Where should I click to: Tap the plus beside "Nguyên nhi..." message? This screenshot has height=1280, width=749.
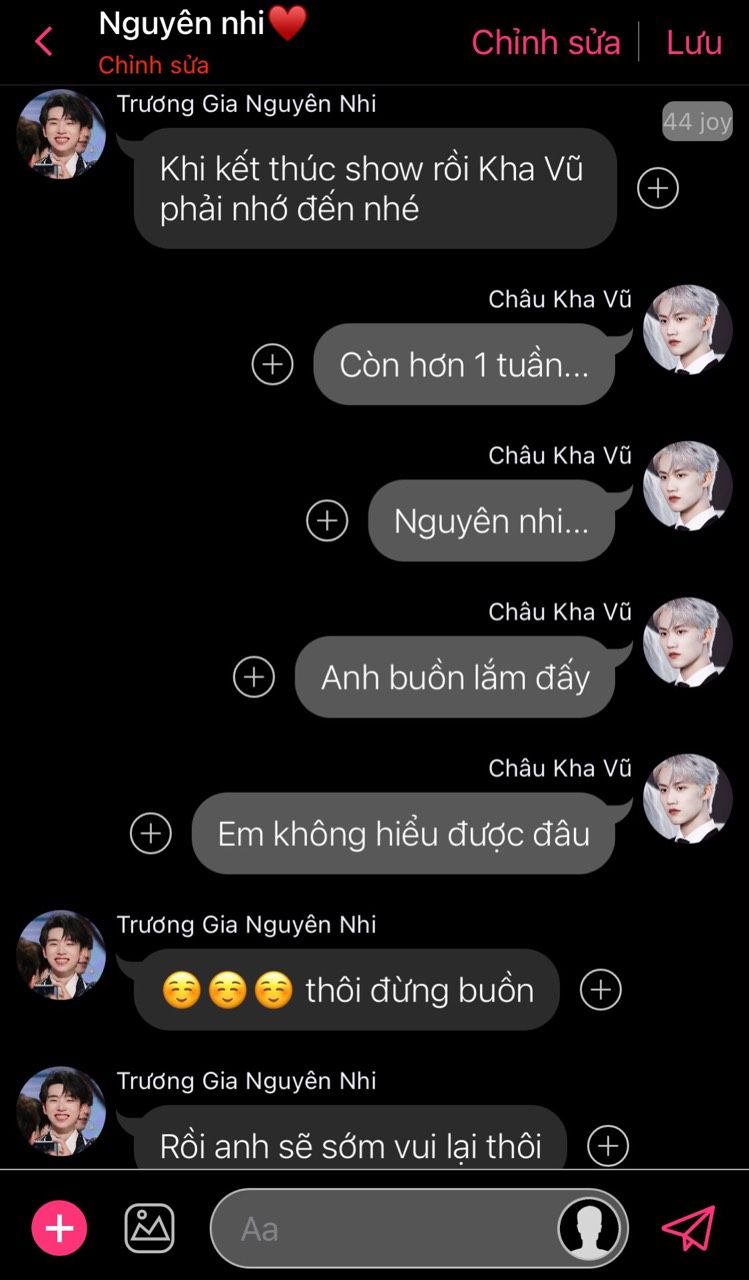pos(327,521)
